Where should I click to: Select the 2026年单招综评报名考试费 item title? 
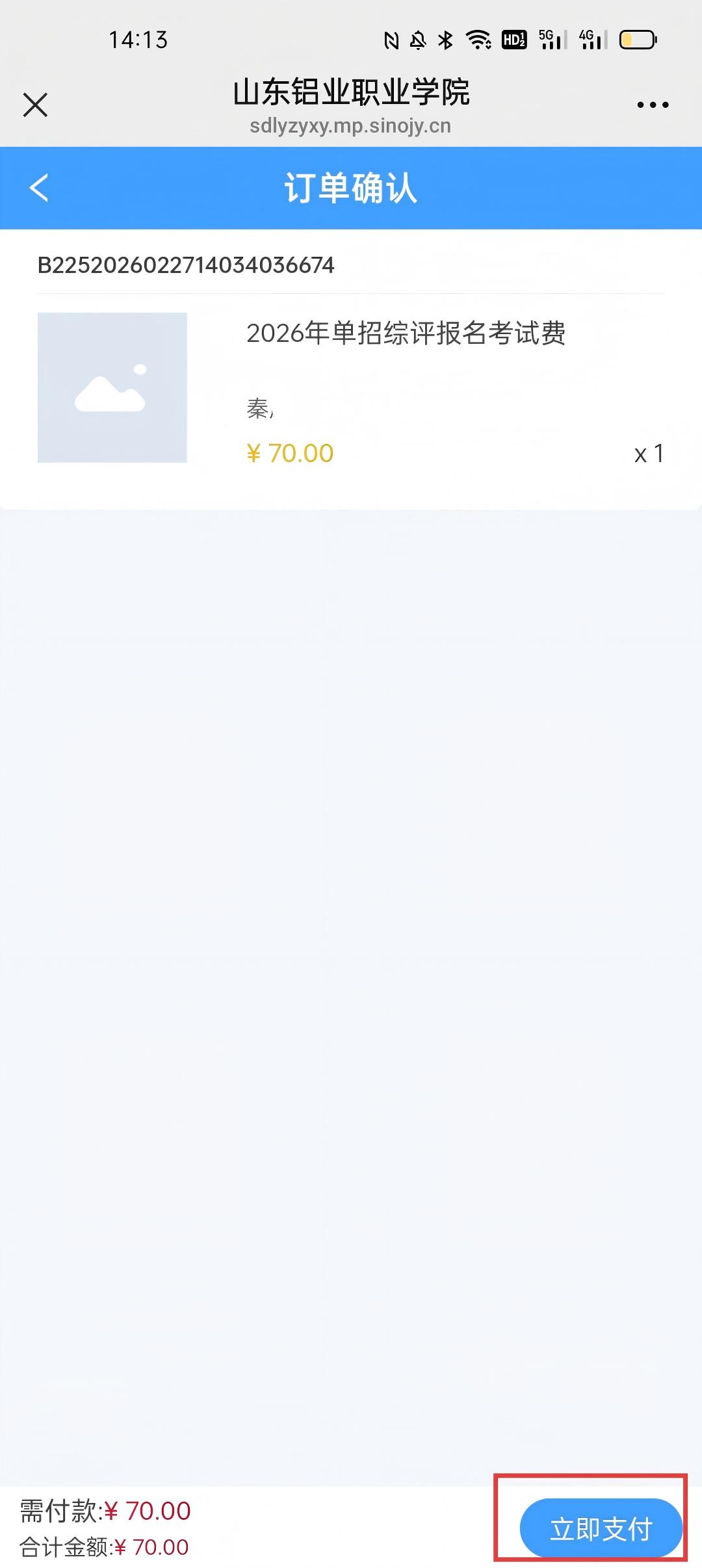(x=408, y=334)
